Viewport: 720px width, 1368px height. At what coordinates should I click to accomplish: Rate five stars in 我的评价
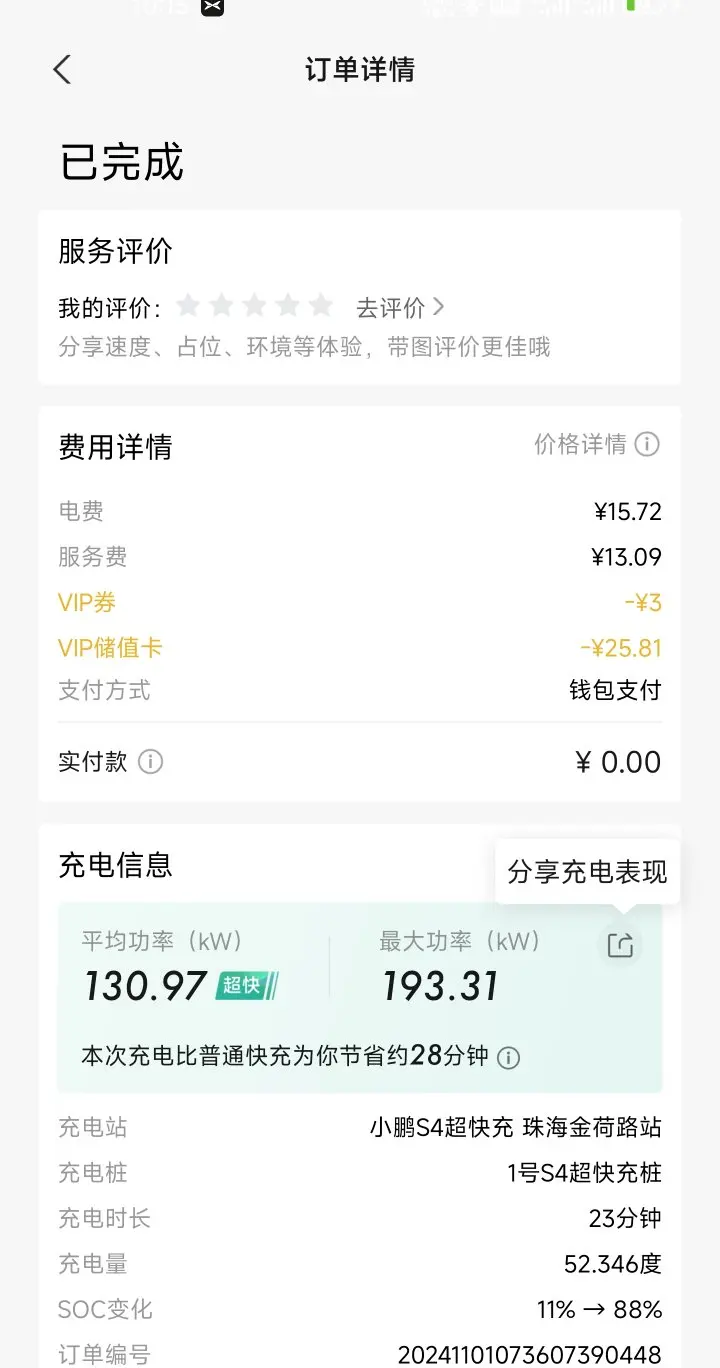[x=320, y=306]
